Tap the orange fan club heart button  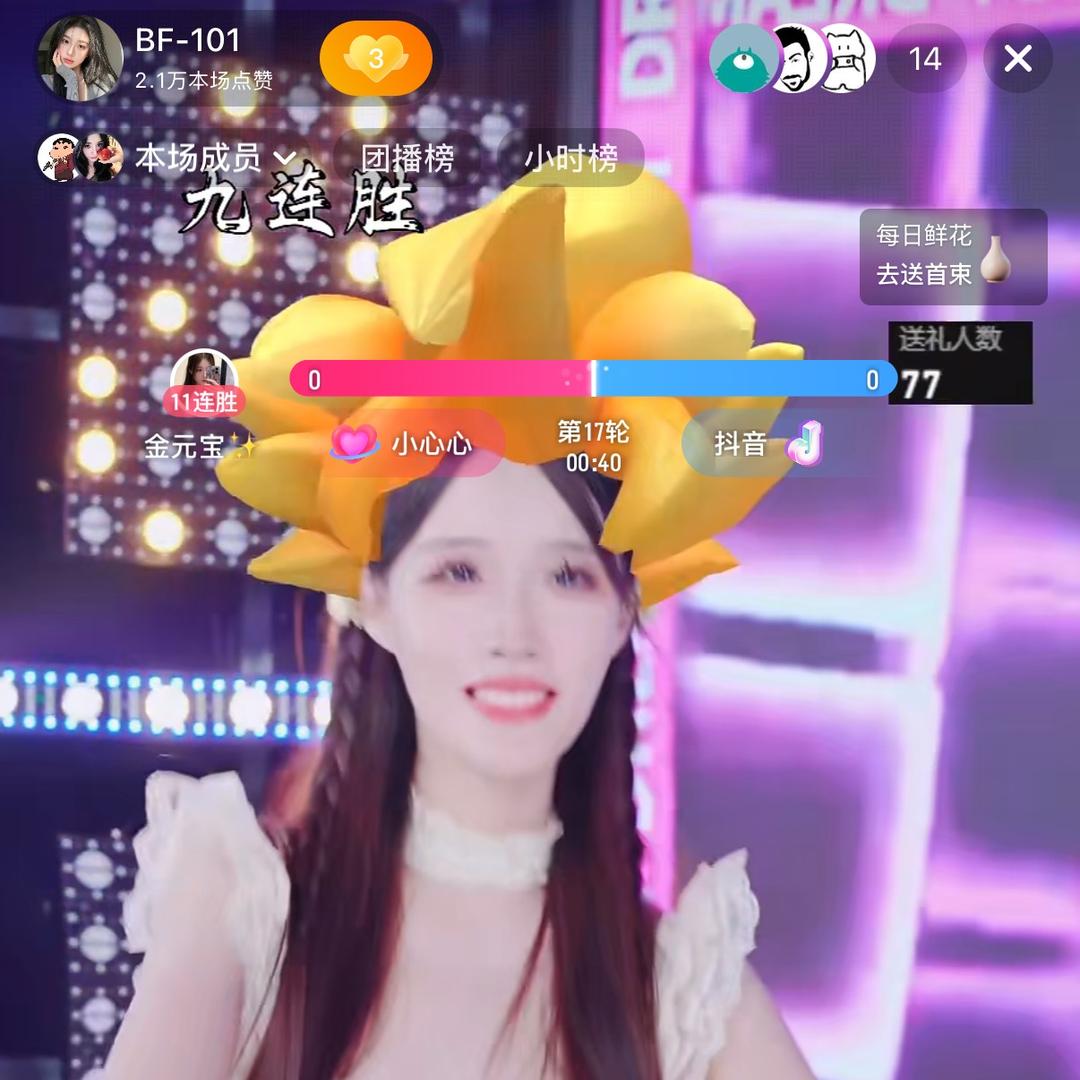click(376, 59)
